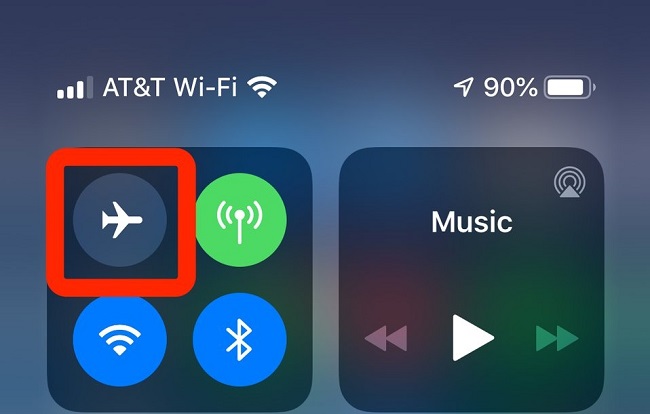This screenshot has height=414, width=650.
Task: Enable Airplane Mode
Action: click(x=118, y=221)
